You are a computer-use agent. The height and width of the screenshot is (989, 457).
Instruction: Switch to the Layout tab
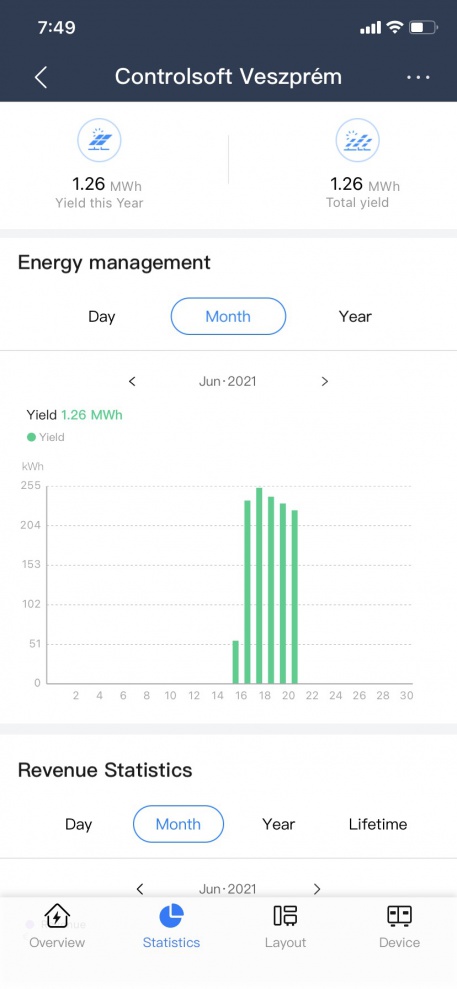coord(285,926)
